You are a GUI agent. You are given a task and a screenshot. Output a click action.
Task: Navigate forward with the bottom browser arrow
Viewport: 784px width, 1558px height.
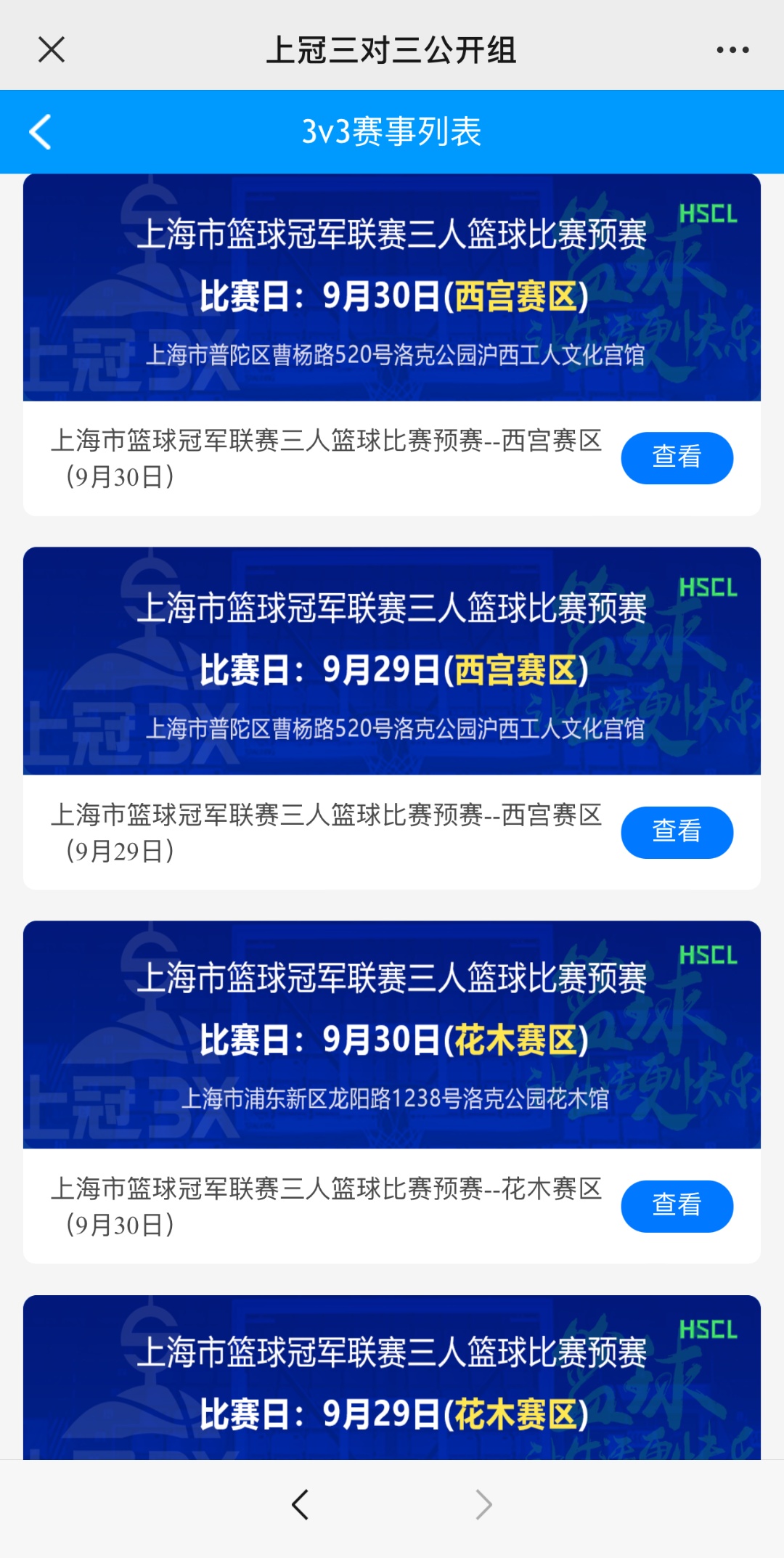point(483,1505)
